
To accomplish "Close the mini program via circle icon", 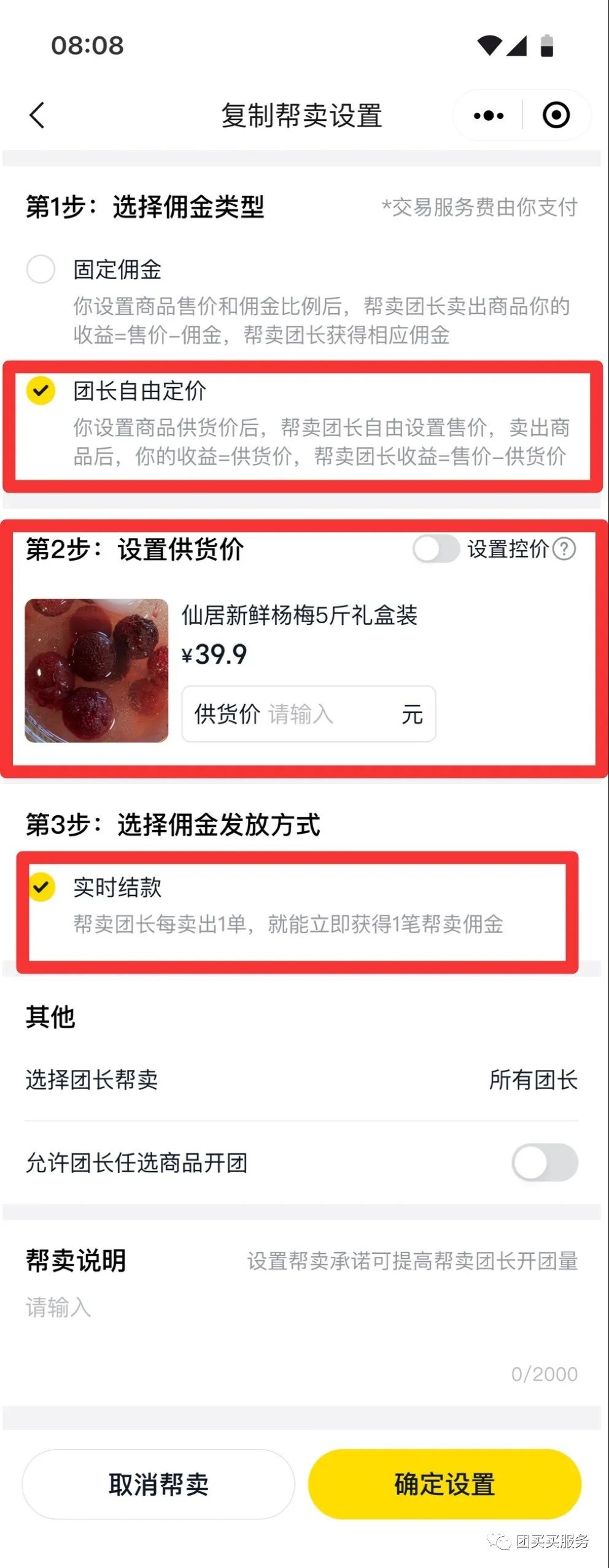I will tap(556, 115).
